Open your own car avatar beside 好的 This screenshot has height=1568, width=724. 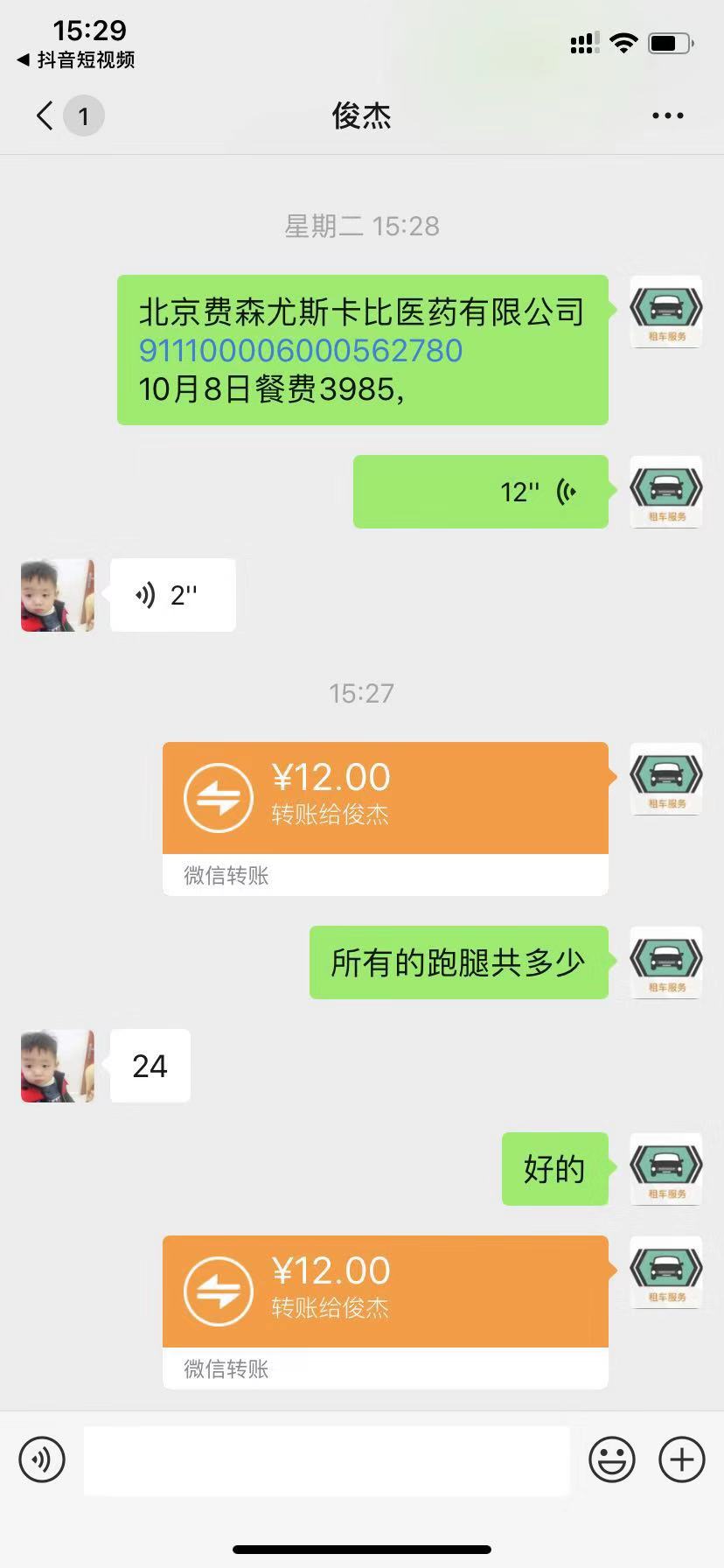point(666,1169)
